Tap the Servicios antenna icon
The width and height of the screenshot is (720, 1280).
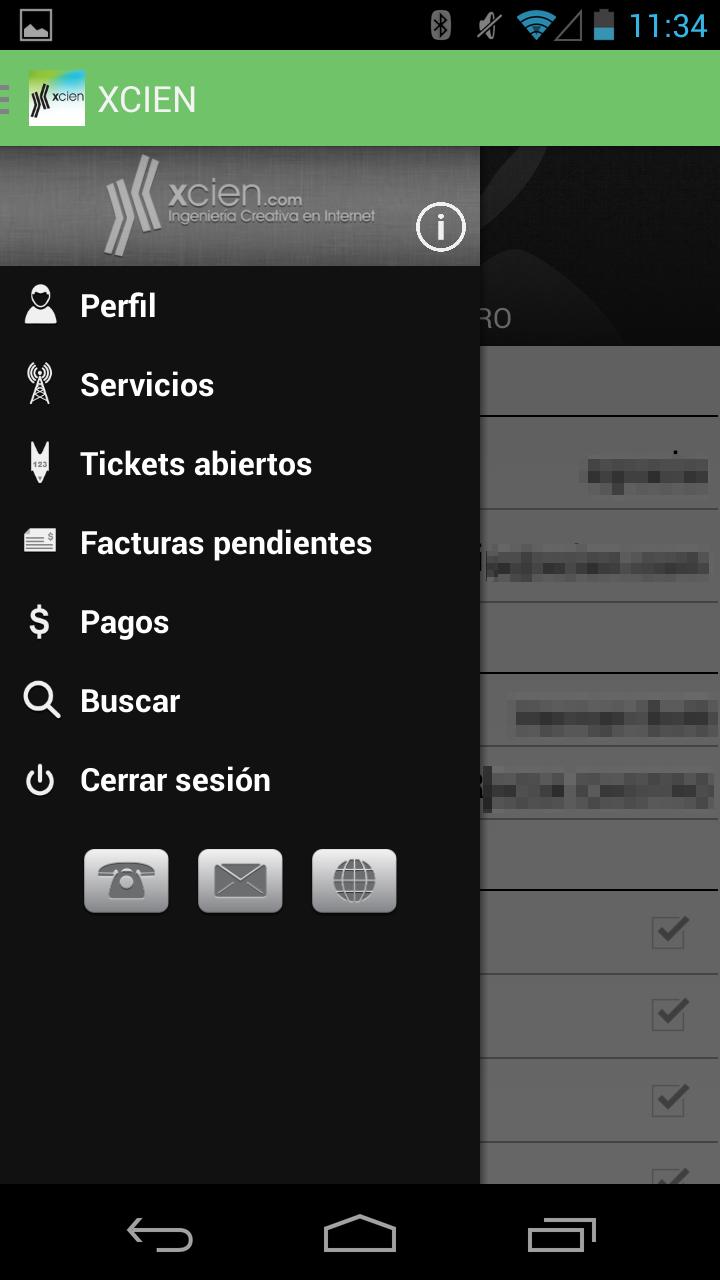coord(40,383)
